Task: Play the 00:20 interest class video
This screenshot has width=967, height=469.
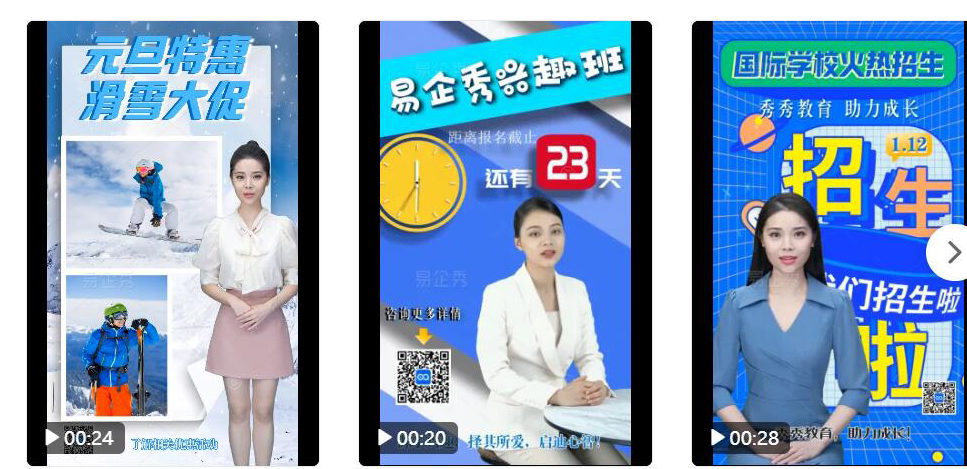Action: (385, 438)
